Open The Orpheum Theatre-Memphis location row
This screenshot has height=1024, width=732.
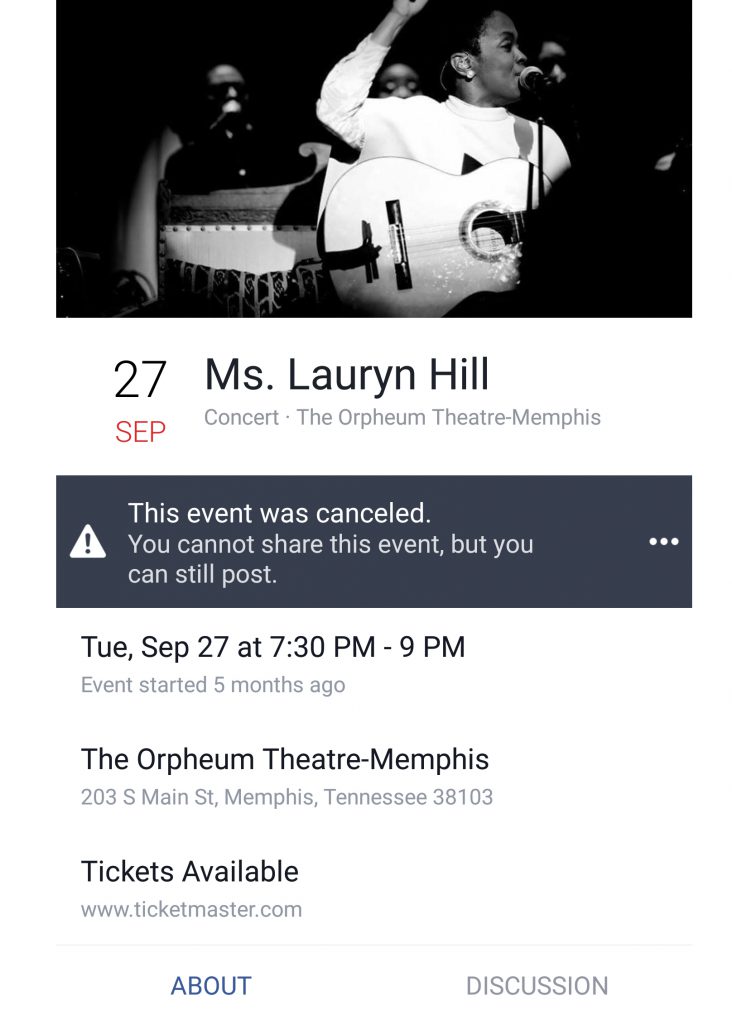tap(286, 776)
